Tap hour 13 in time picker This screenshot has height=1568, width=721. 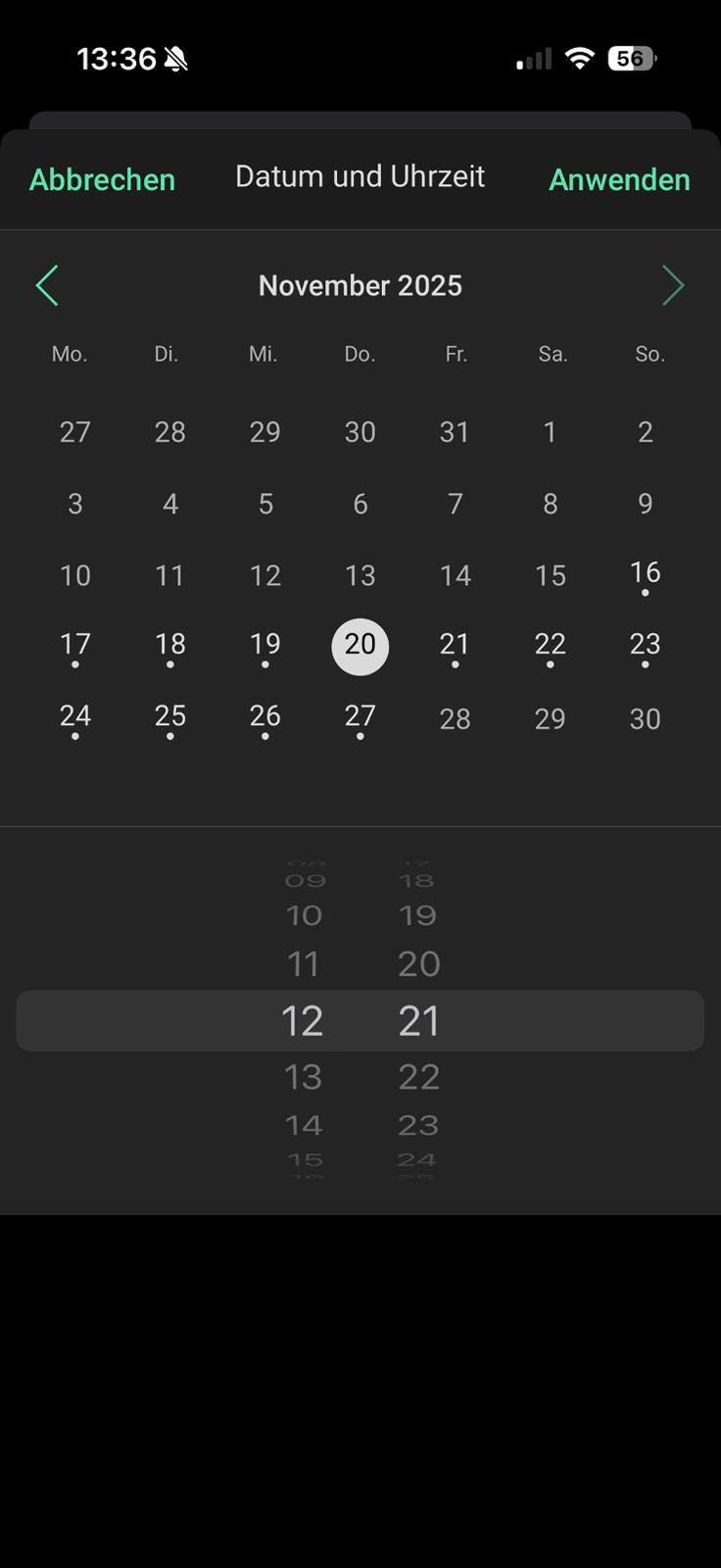(x=303, y=1077)
